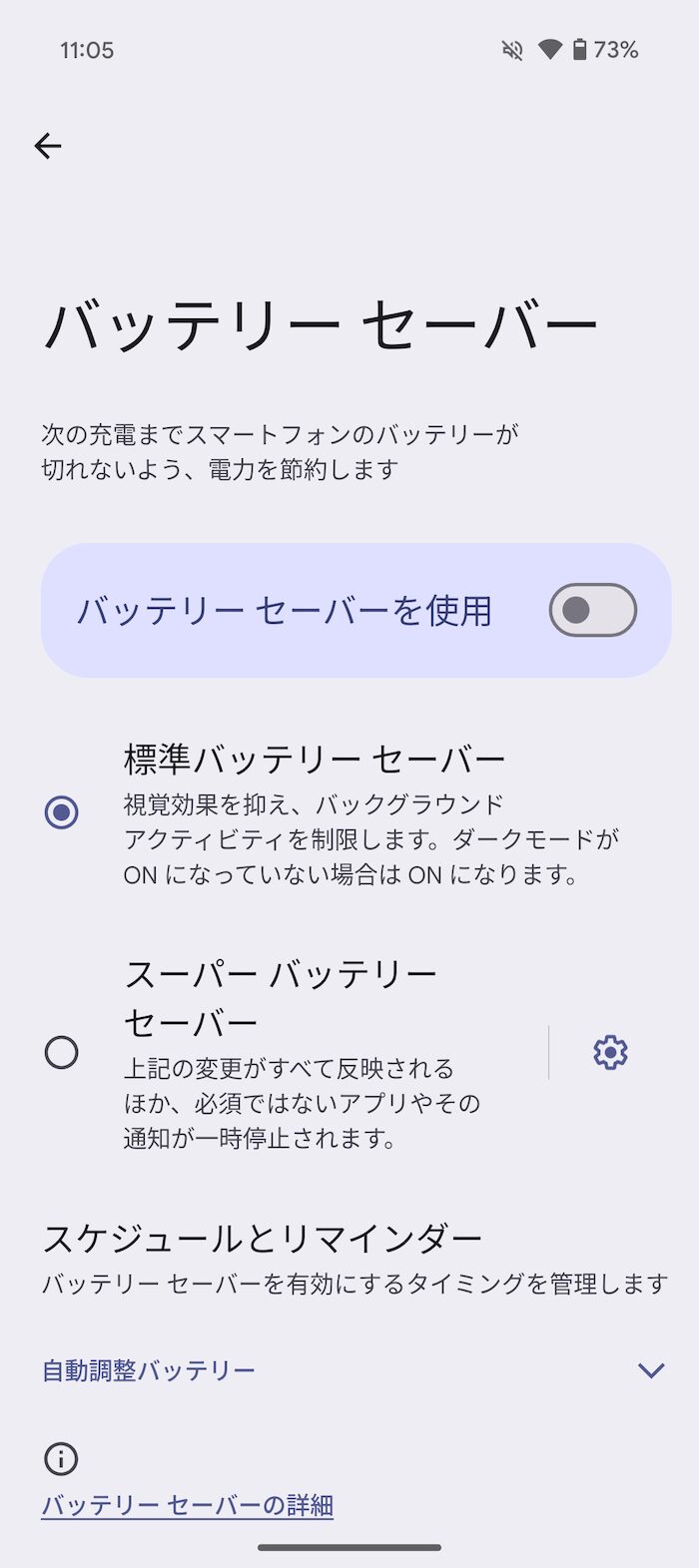699x1568 pixels.
Task: Open the バッテリー セーバーの詳細 link
Action: click(187, 1505)
